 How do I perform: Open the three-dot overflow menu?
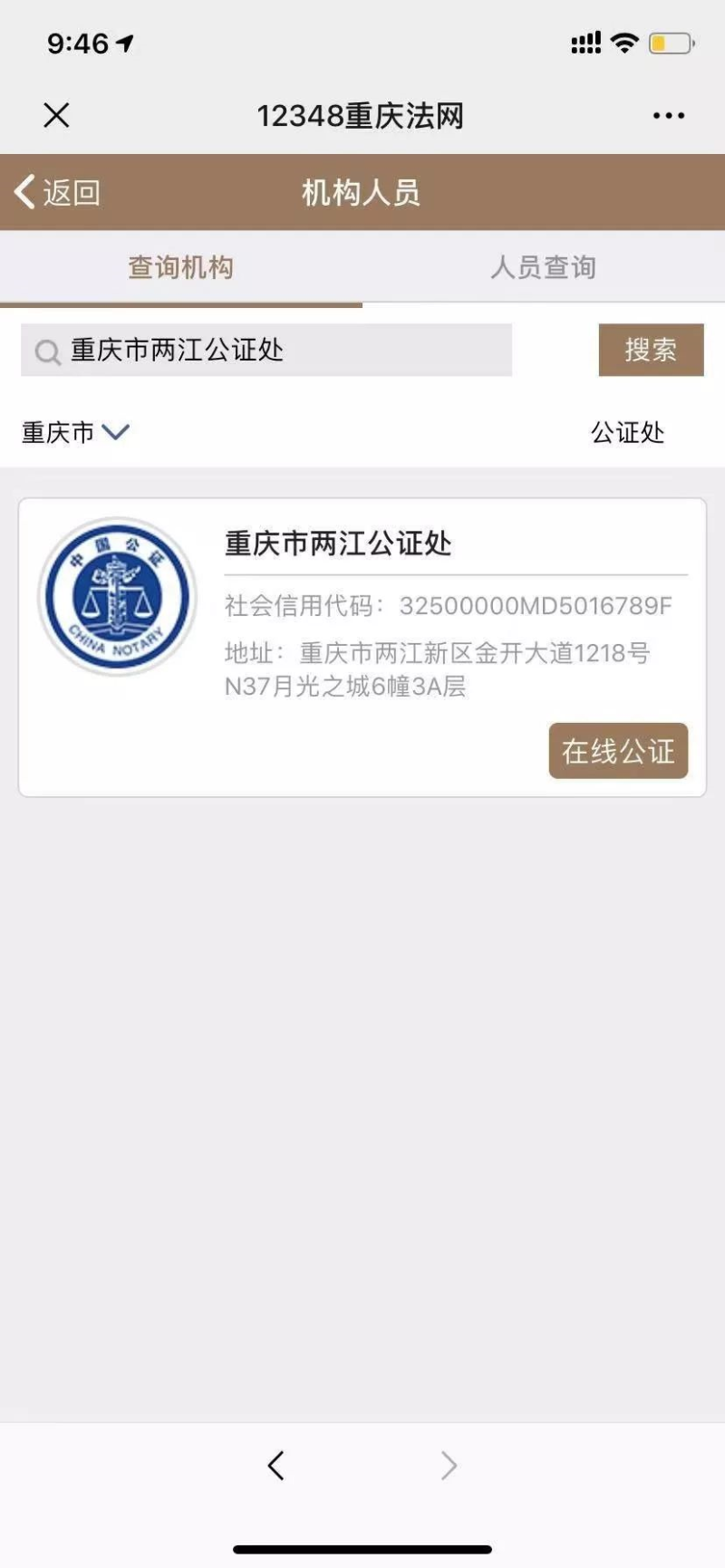point(669,116)
